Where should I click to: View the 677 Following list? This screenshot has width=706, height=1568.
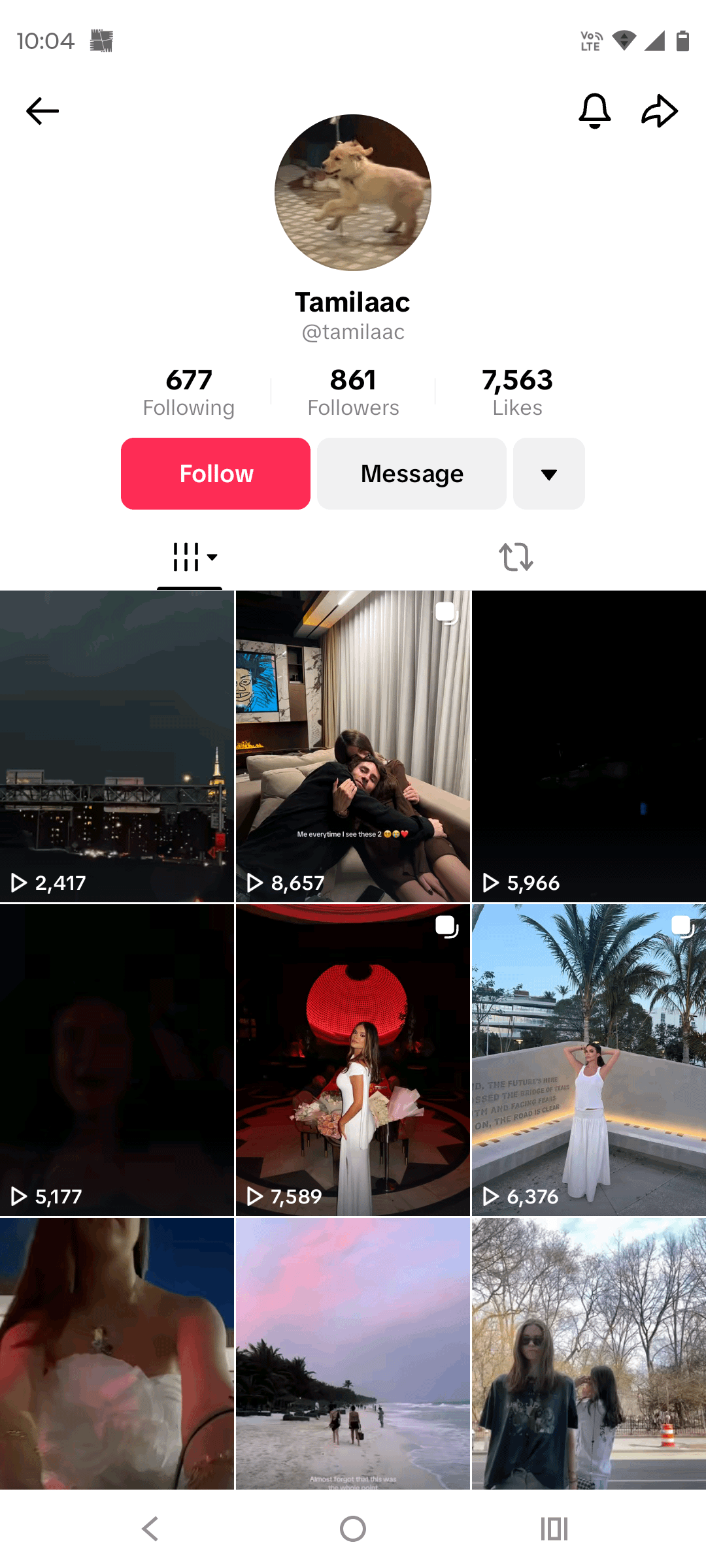(x=188, y=392)
